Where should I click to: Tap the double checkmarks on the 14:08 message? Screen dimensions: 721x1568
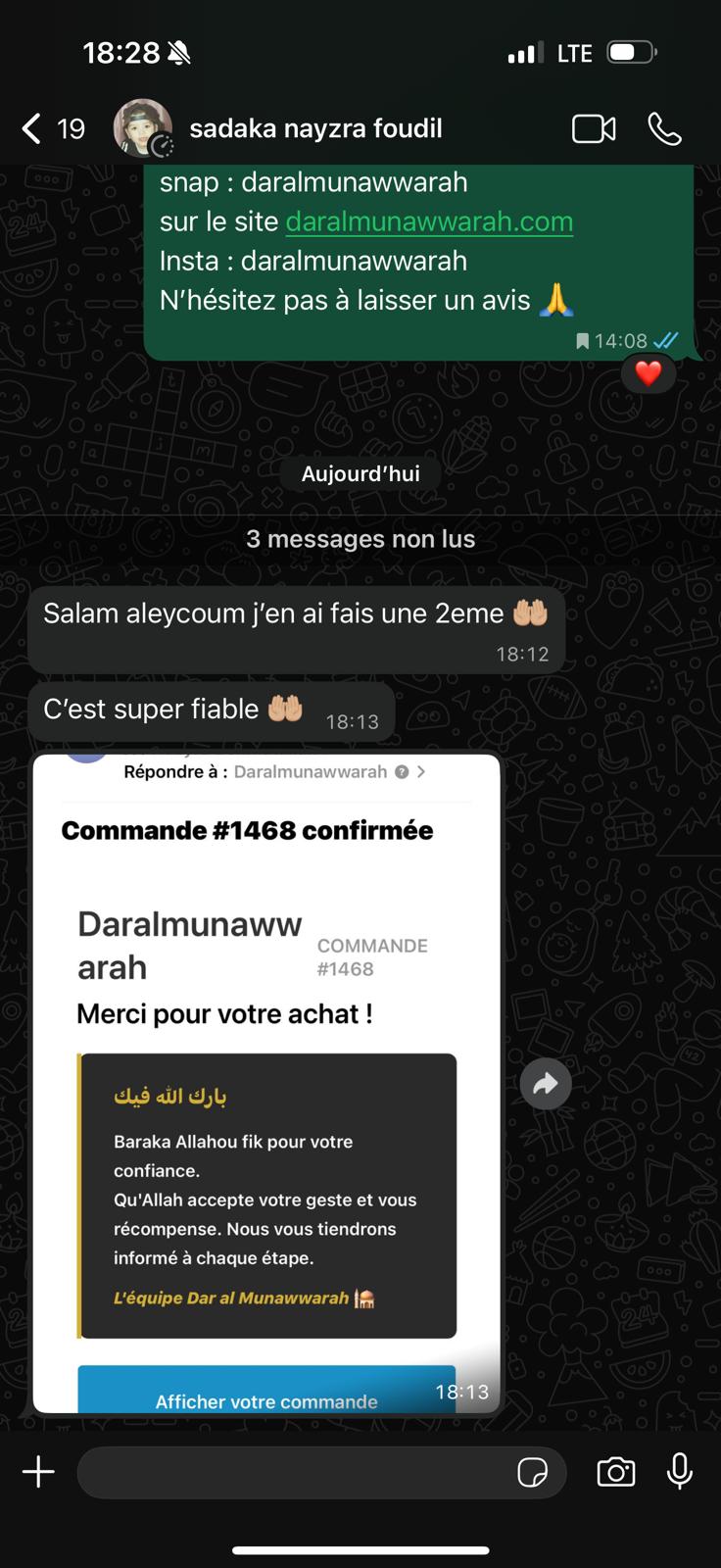[x=665, y=340]
